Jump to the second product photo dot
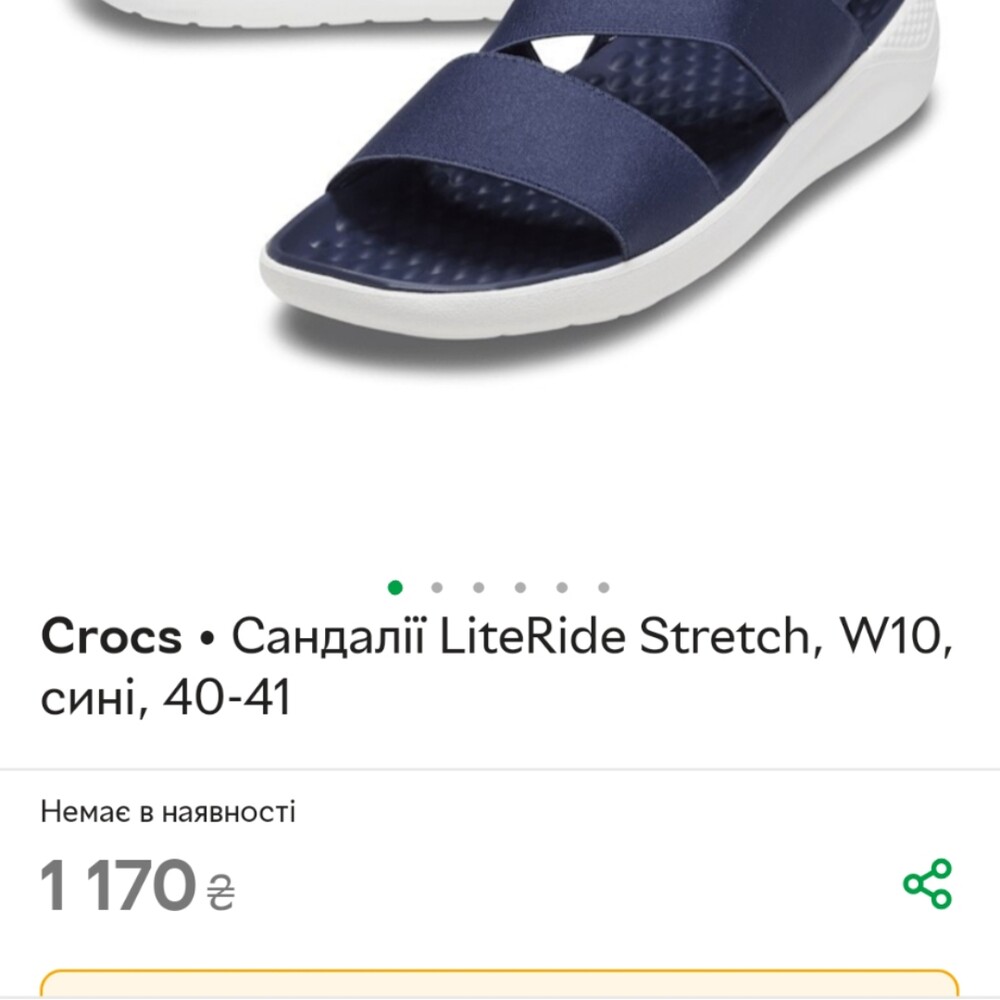 tap(437, 588)
